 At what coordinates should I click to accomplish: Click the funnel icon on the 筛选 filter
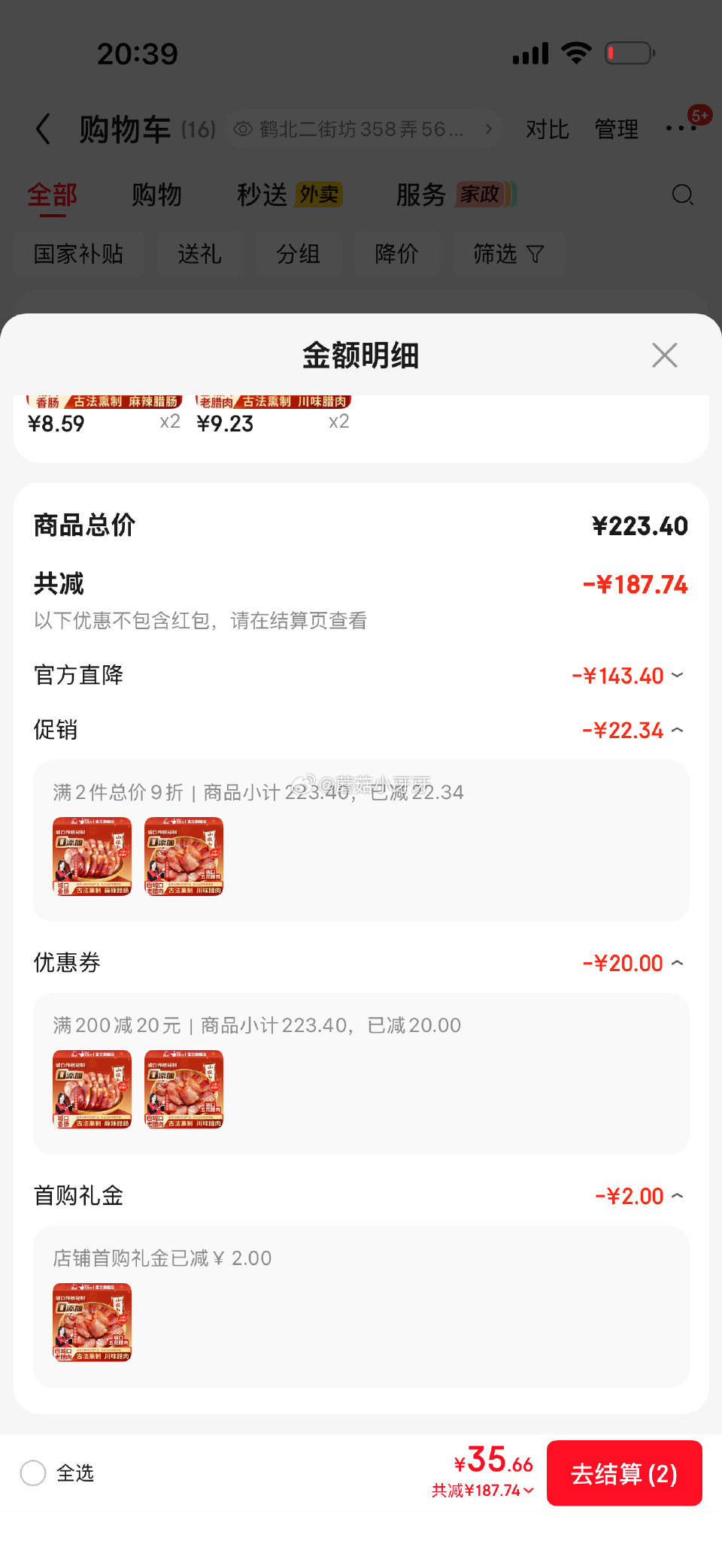535,254
